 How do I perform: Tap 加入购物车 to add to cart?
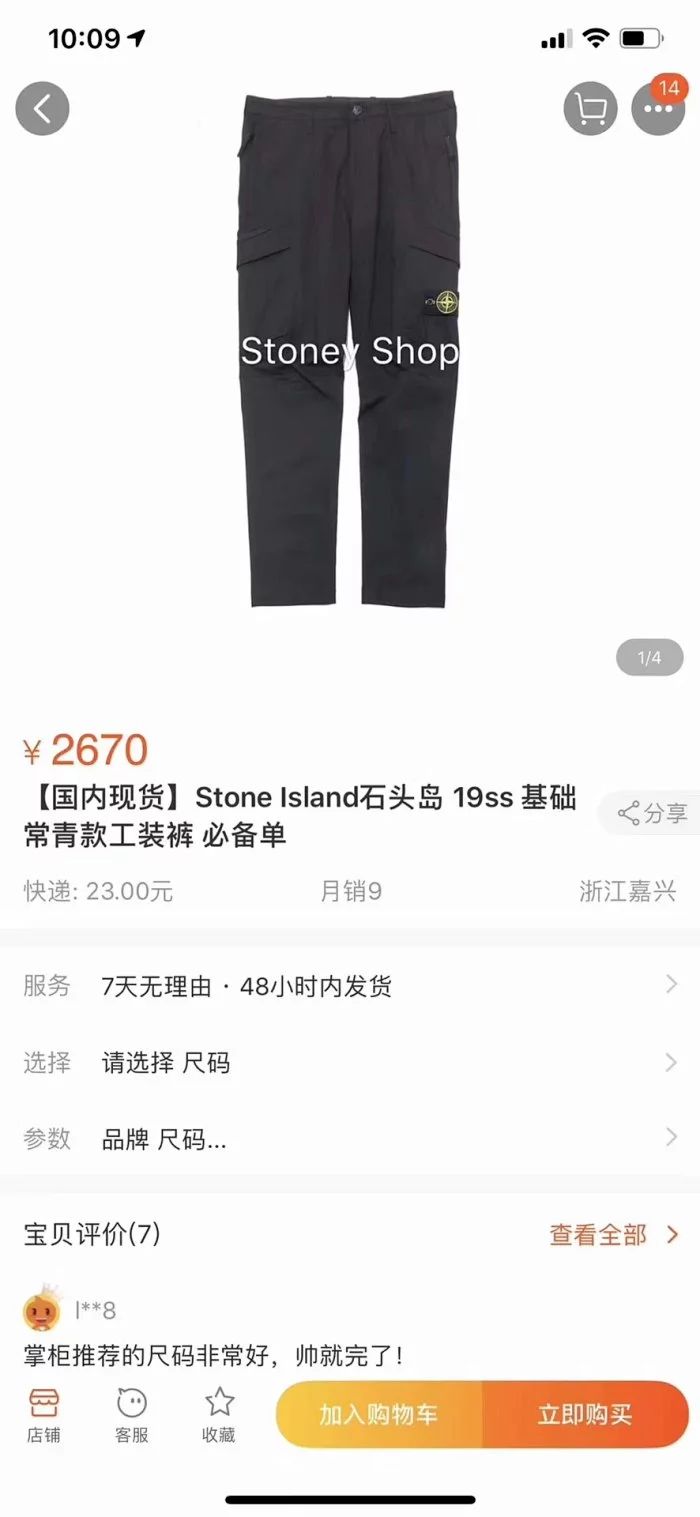[x=379, y=1414]
